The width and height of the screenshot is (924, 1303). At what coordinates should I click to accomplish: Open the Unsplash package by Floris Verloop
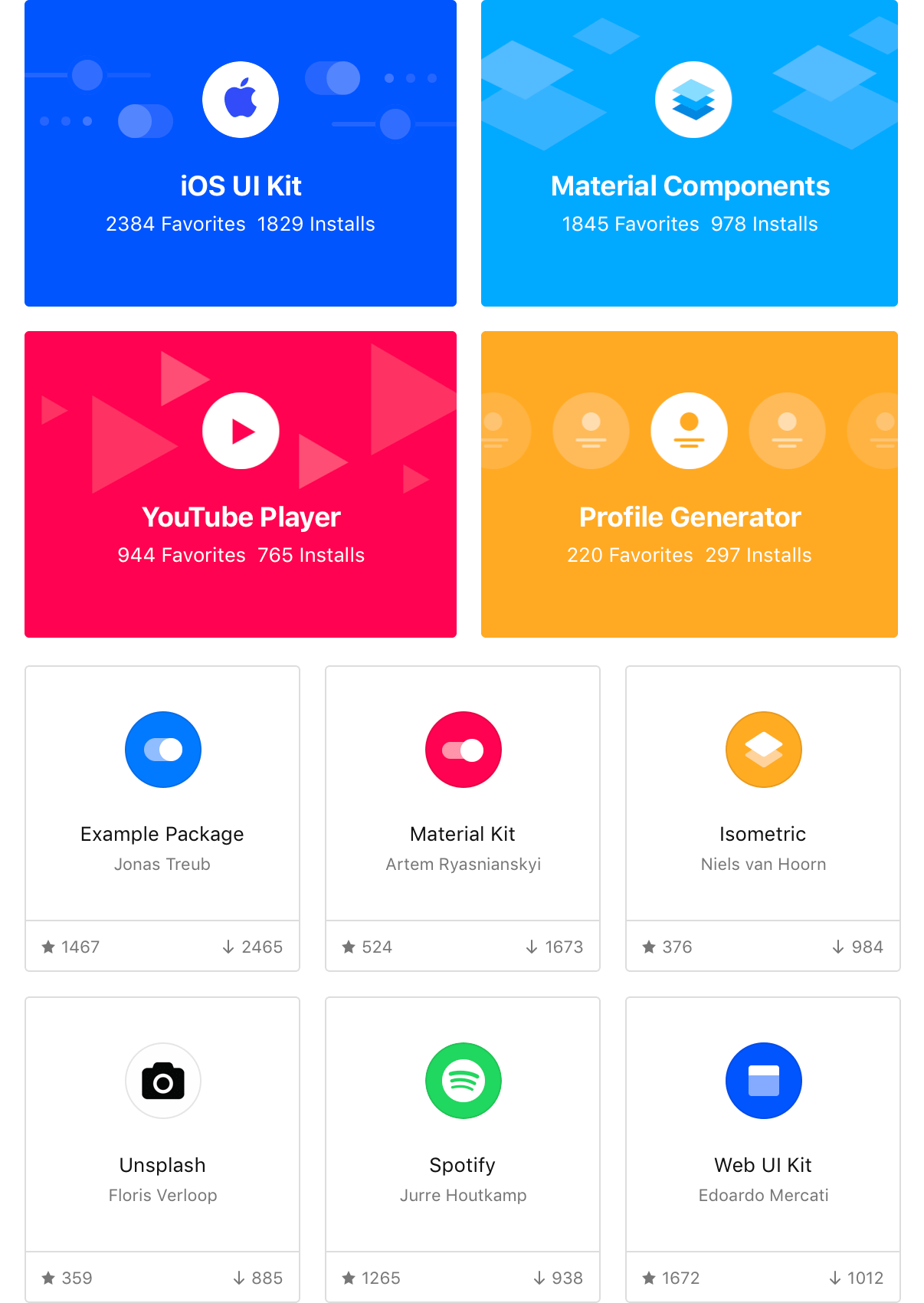click(162, 1149)
